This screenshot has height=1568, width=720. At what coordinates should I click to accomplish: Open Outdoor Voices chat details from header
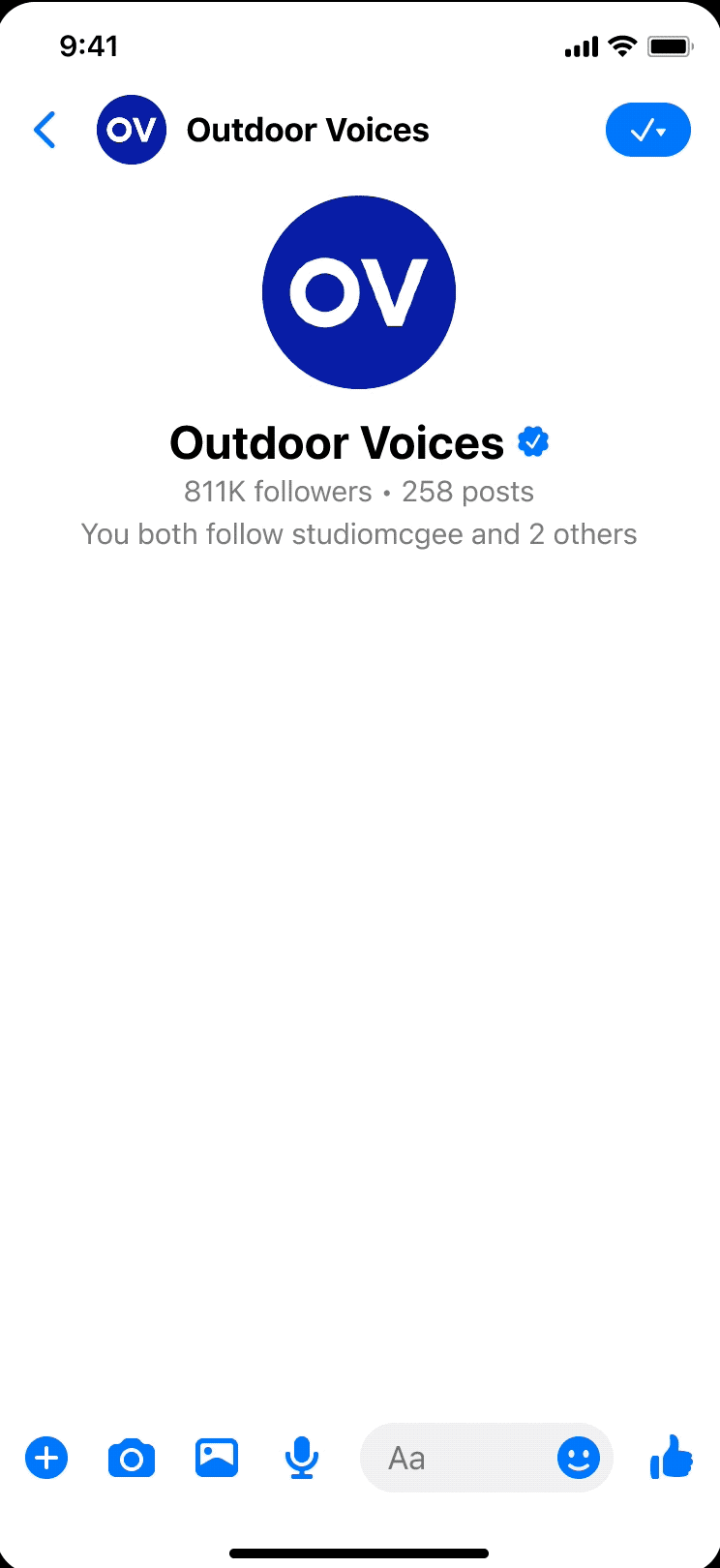tap(307, 130)
